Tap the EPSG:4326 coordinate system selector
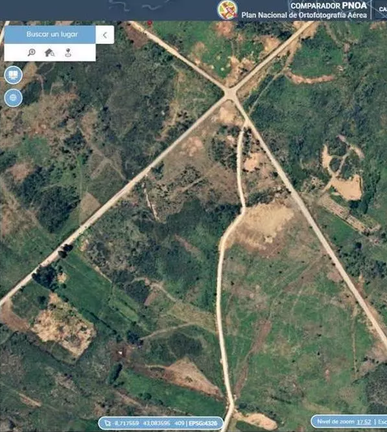Image resolution: width=387 pixels, height=432 pixels. [x=203, y=424]
